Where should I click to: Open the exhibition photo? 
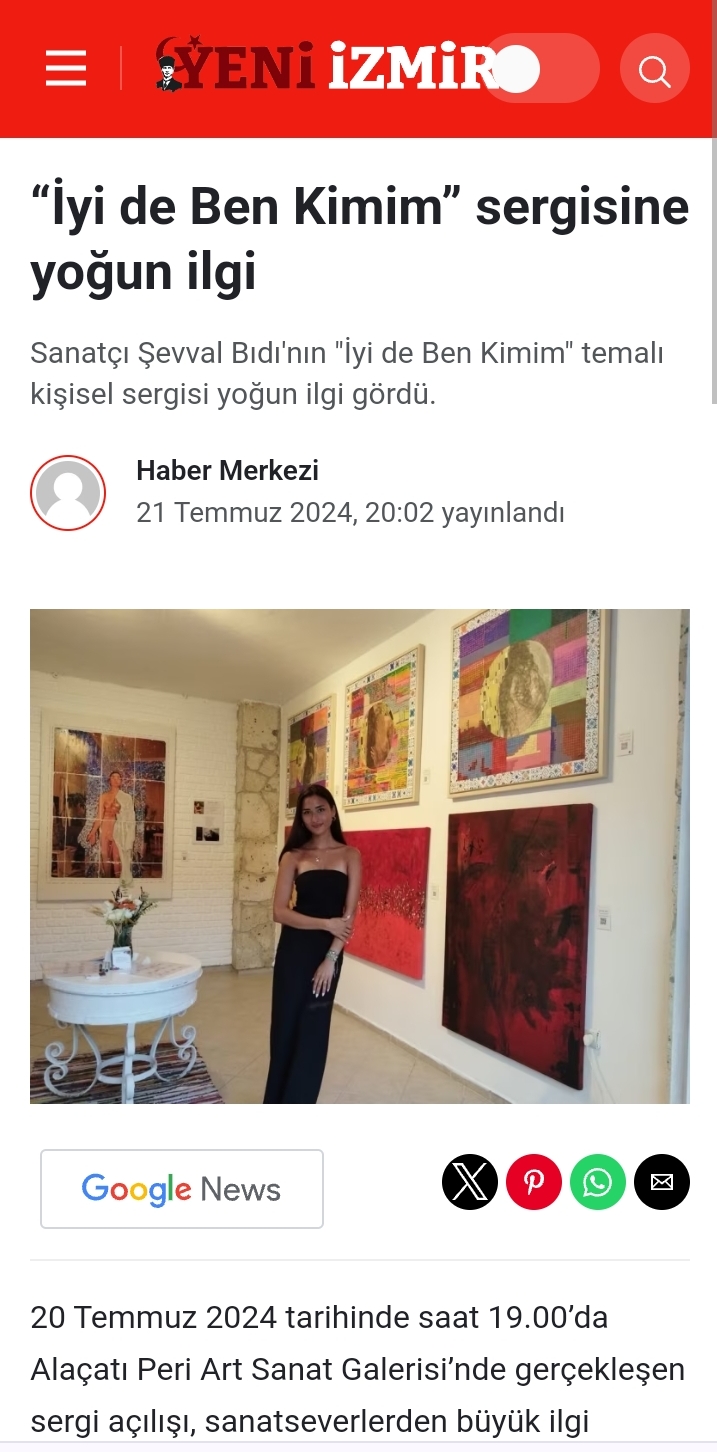pyautogui.click(x=360, y=856)
